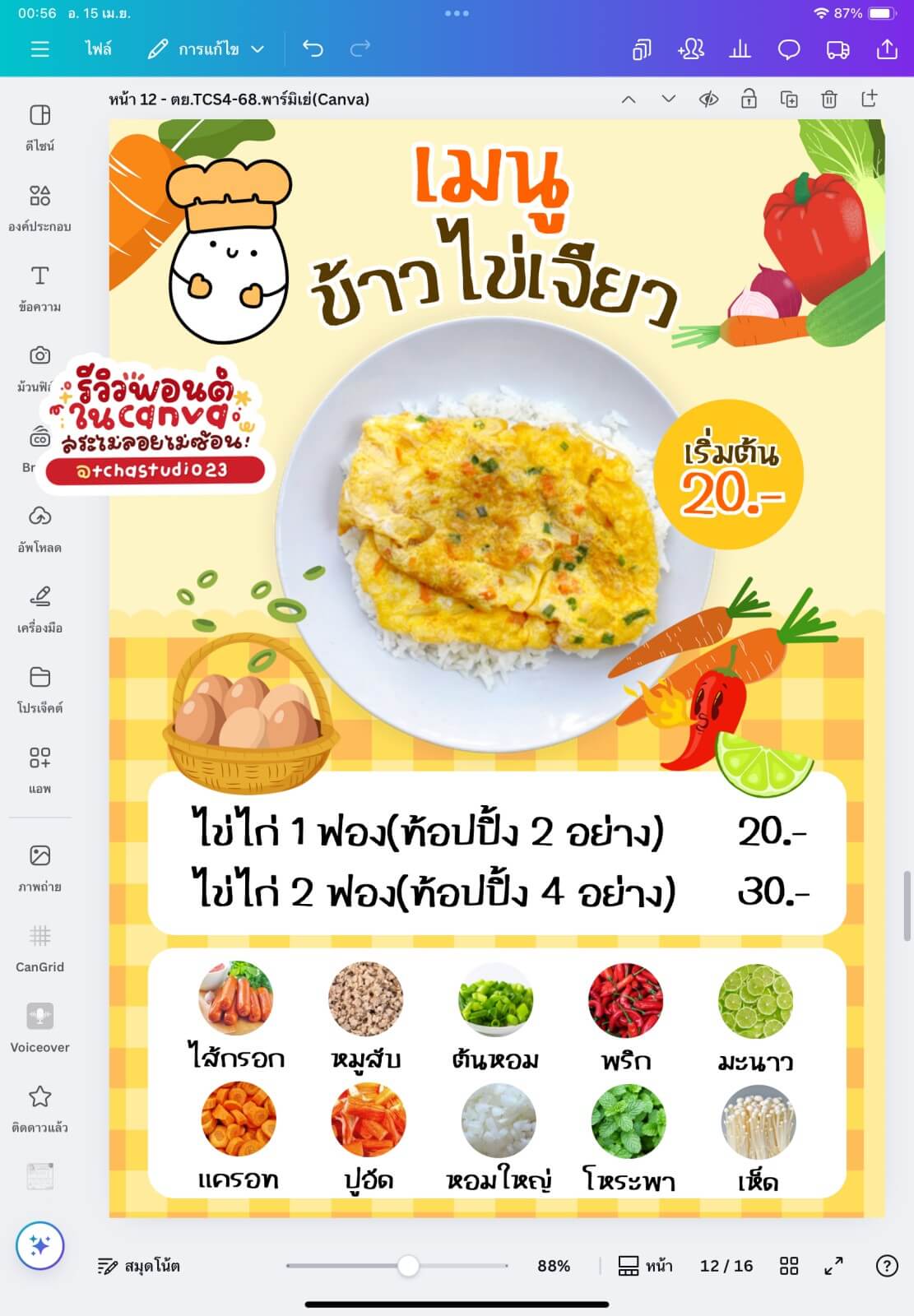This screenshot has width=914, height=1316.
Task: Open the grid view of pages
Action: (788, 1266)
